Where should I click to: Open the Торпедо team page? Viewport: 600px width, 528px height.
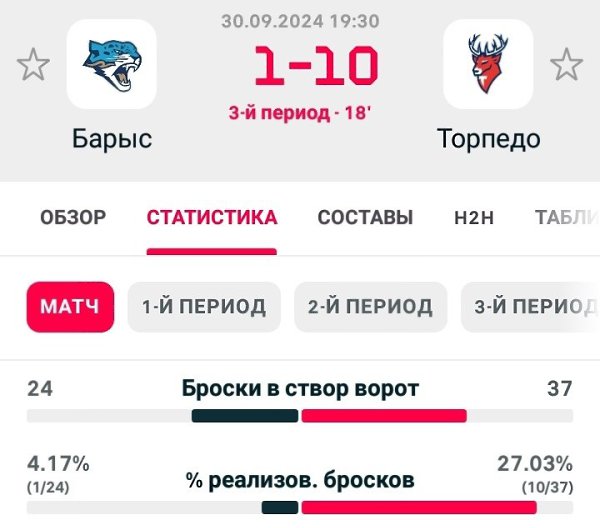pyautogui.click(x=489, y=65)
